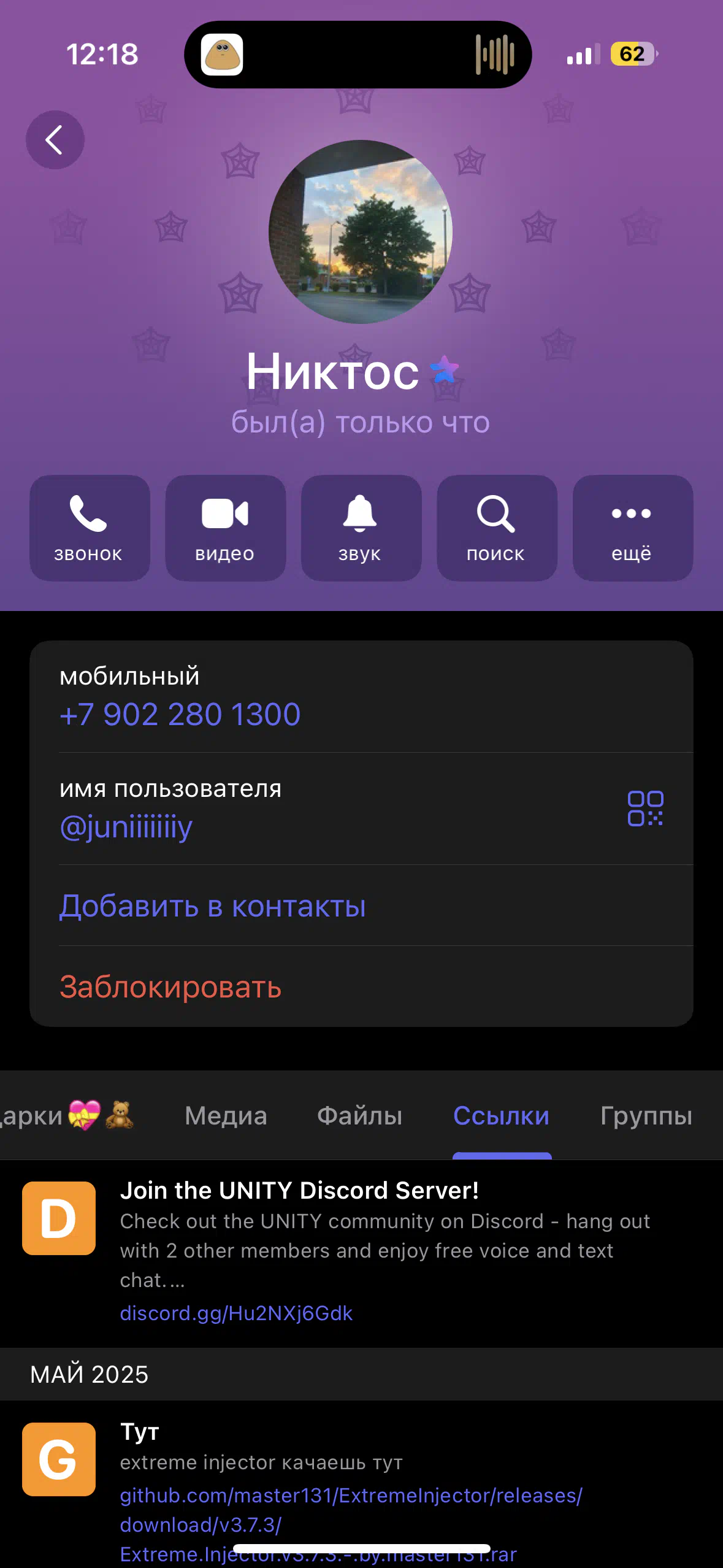Start a video call with видео
723x1568 pixels.
[225, 528]
